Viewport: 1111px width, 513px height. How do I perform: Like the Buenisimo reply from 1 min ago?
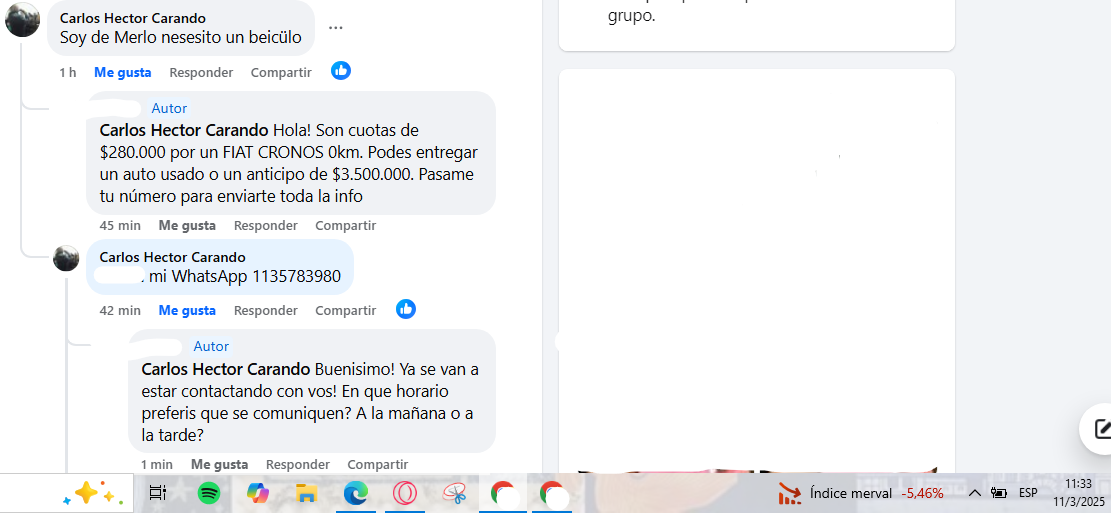pyautogui.click(x=219, y=464)
